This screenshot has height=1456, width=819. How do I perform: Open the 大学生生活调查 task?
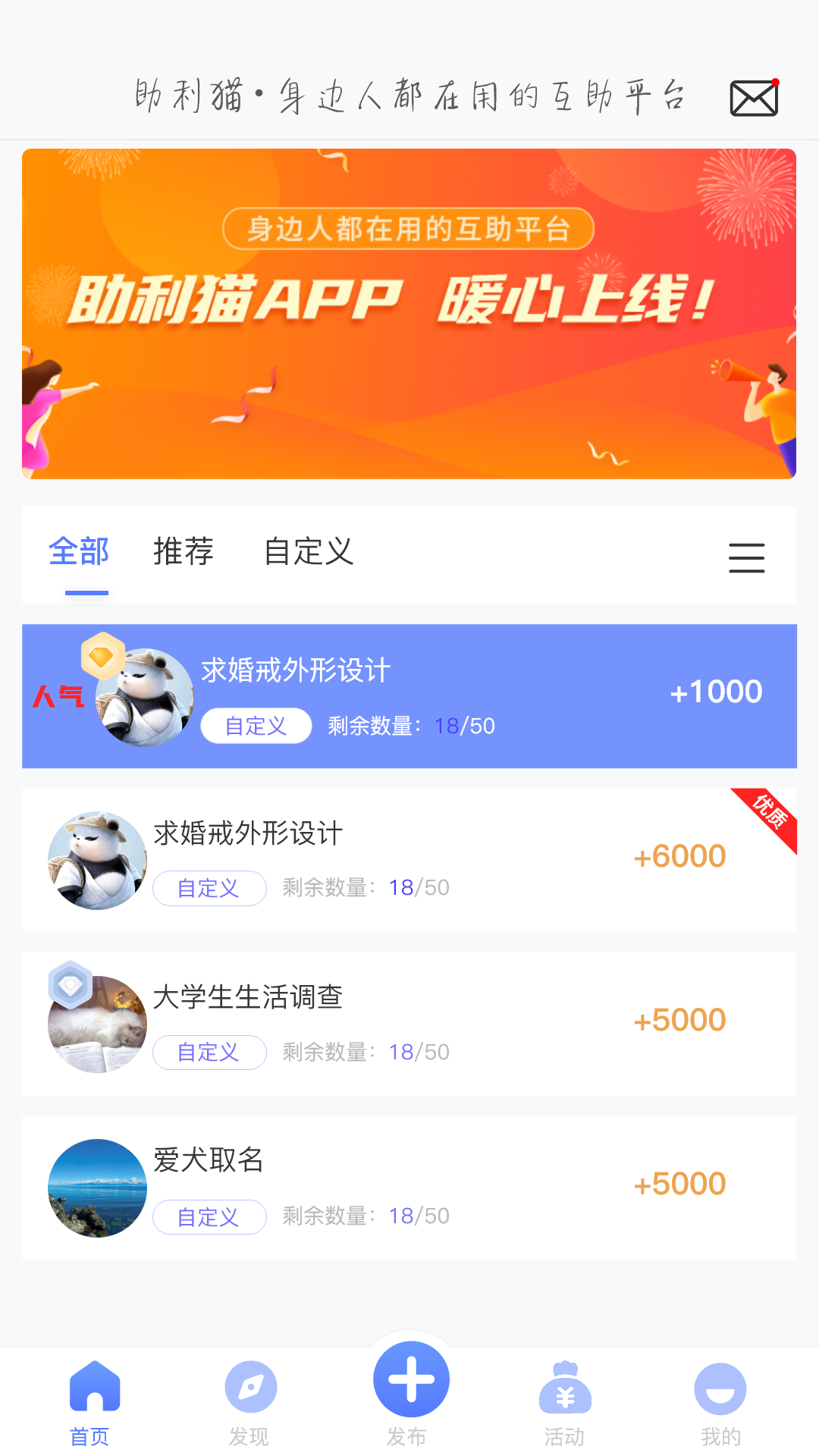click(409, 1024)
